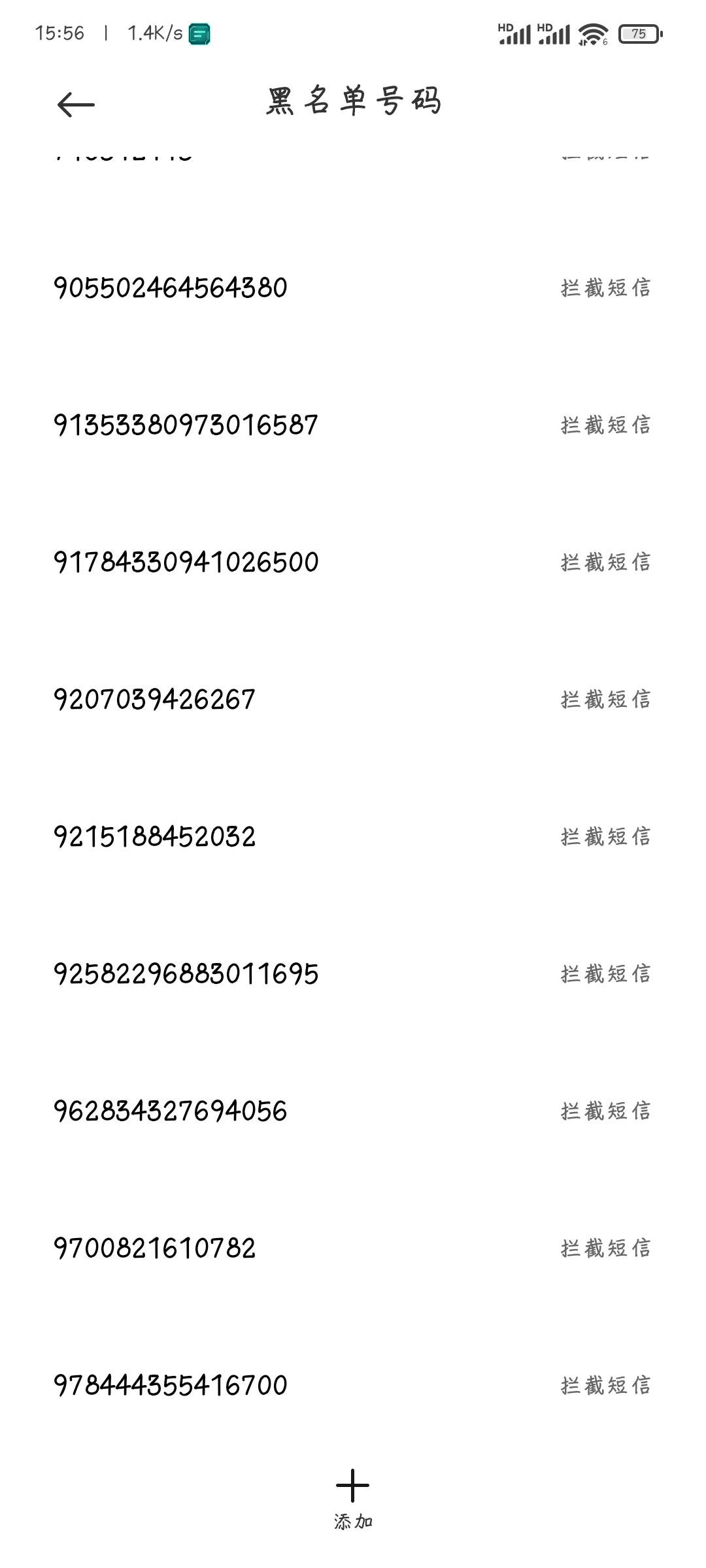
Task: Go back from the blacklist numbers page
Action: pos(76,105)
